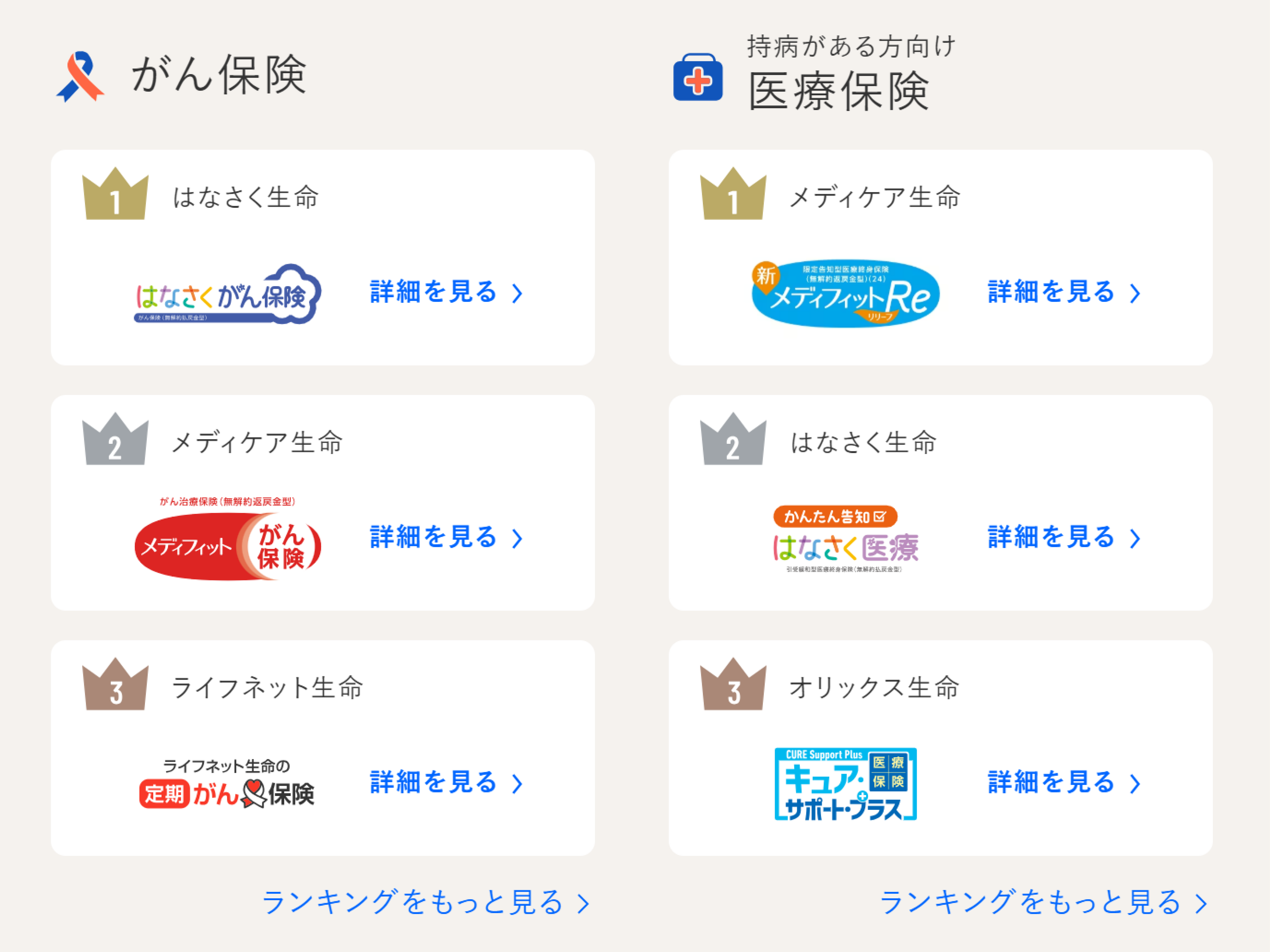Open details for メディフィットRe
Viewport: 1270px width, 952px height.
1063,292
